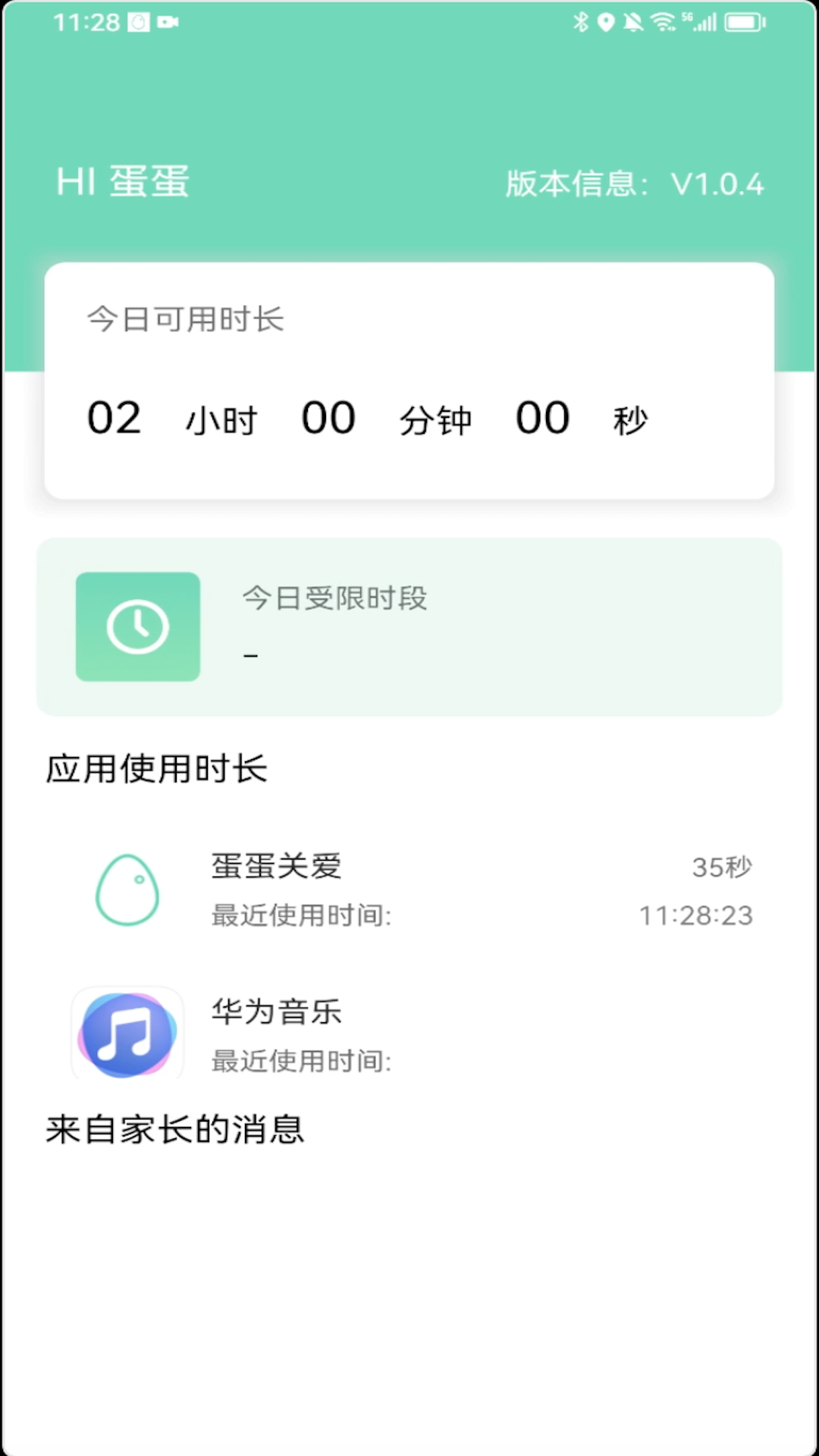Tap the 02 hours remaining time display
The height and width of the screenshot is (1456, 819).
coord(114,418)
